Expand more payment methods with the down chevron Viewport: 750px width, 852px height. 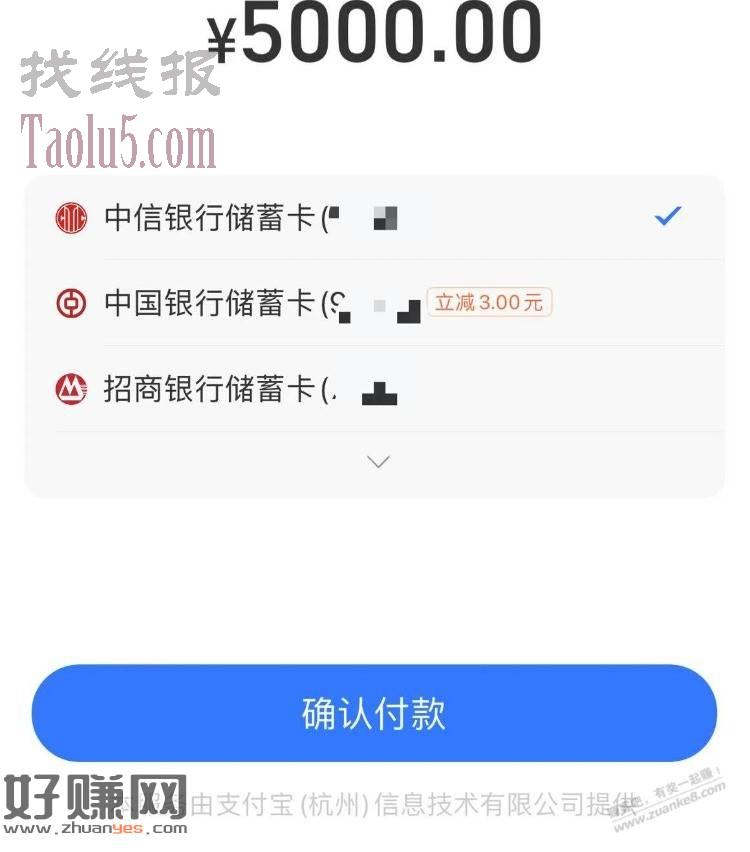coord(378,462)
